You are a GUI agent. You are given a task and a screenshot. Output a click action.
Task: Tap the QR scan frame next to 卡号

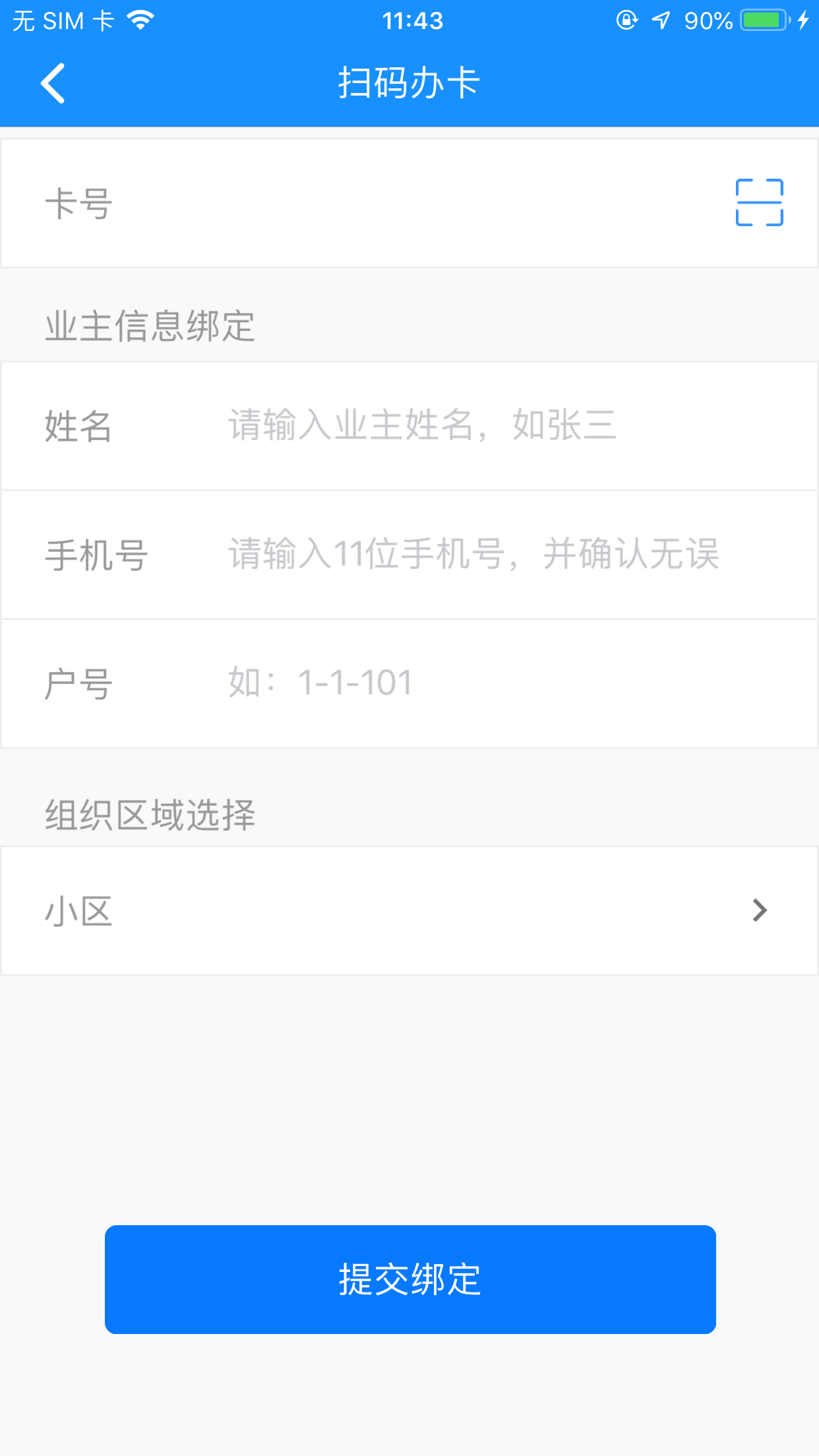coord(758,202)
